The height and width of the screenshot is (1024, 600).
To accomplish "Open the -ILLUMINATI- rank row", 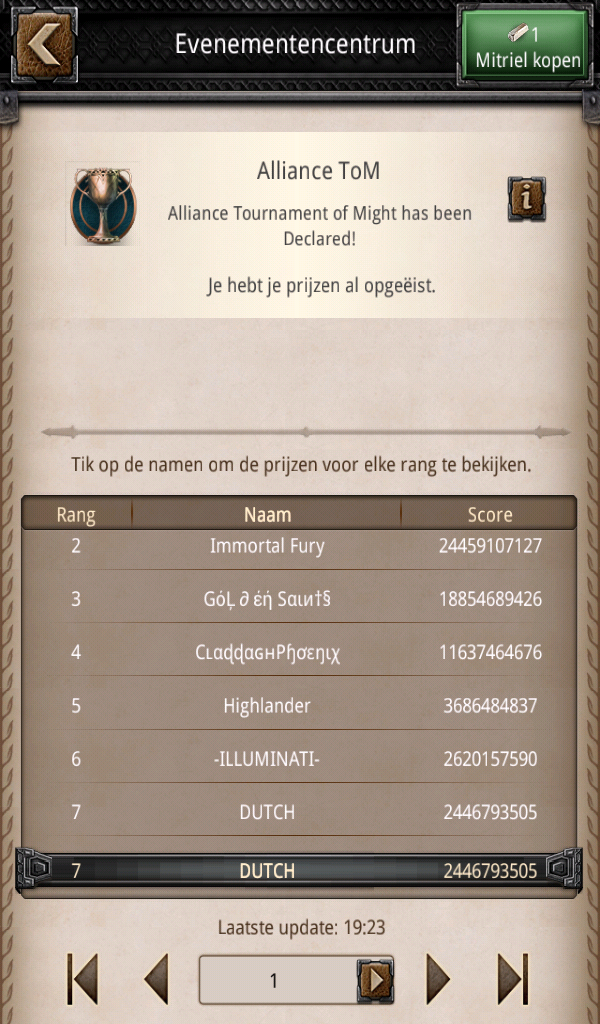I will (267, 759).
